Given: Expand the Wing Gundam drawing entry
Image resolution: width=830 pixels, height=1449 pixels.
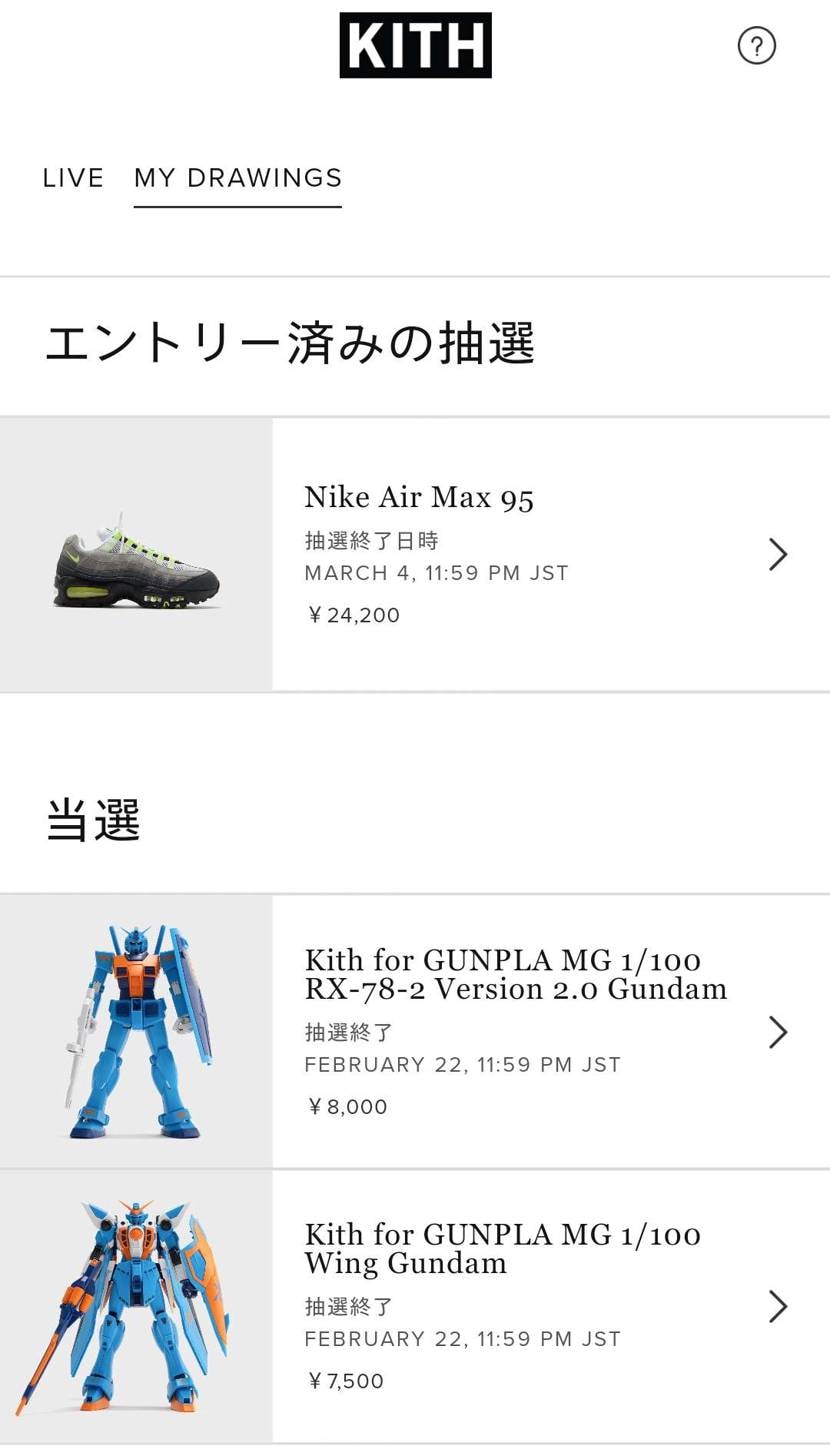Looking at the screenshot, I should pos(778,1305).
